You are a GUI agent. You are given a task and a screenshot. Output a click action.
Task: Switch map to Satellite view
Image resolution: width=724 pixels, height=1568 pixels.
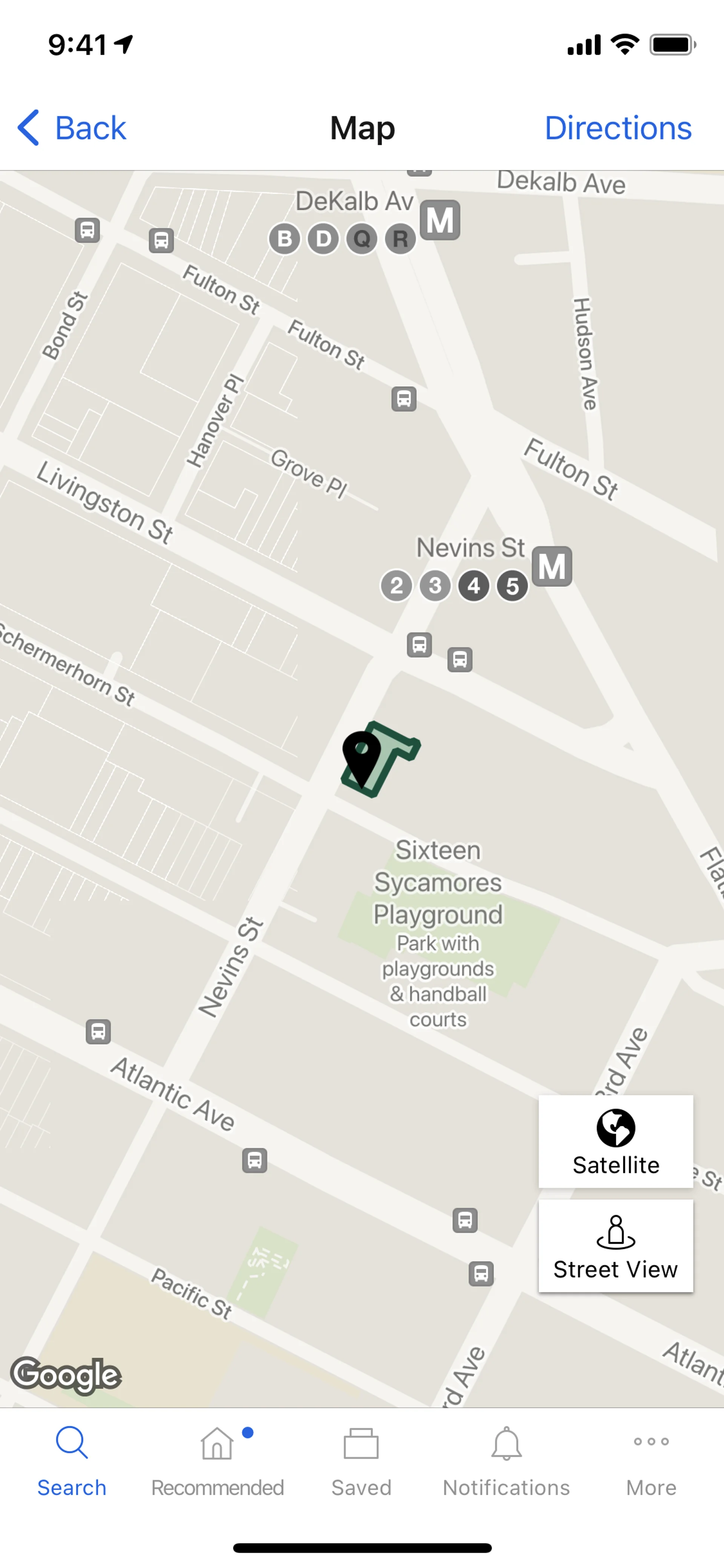tap(615, 1141)
